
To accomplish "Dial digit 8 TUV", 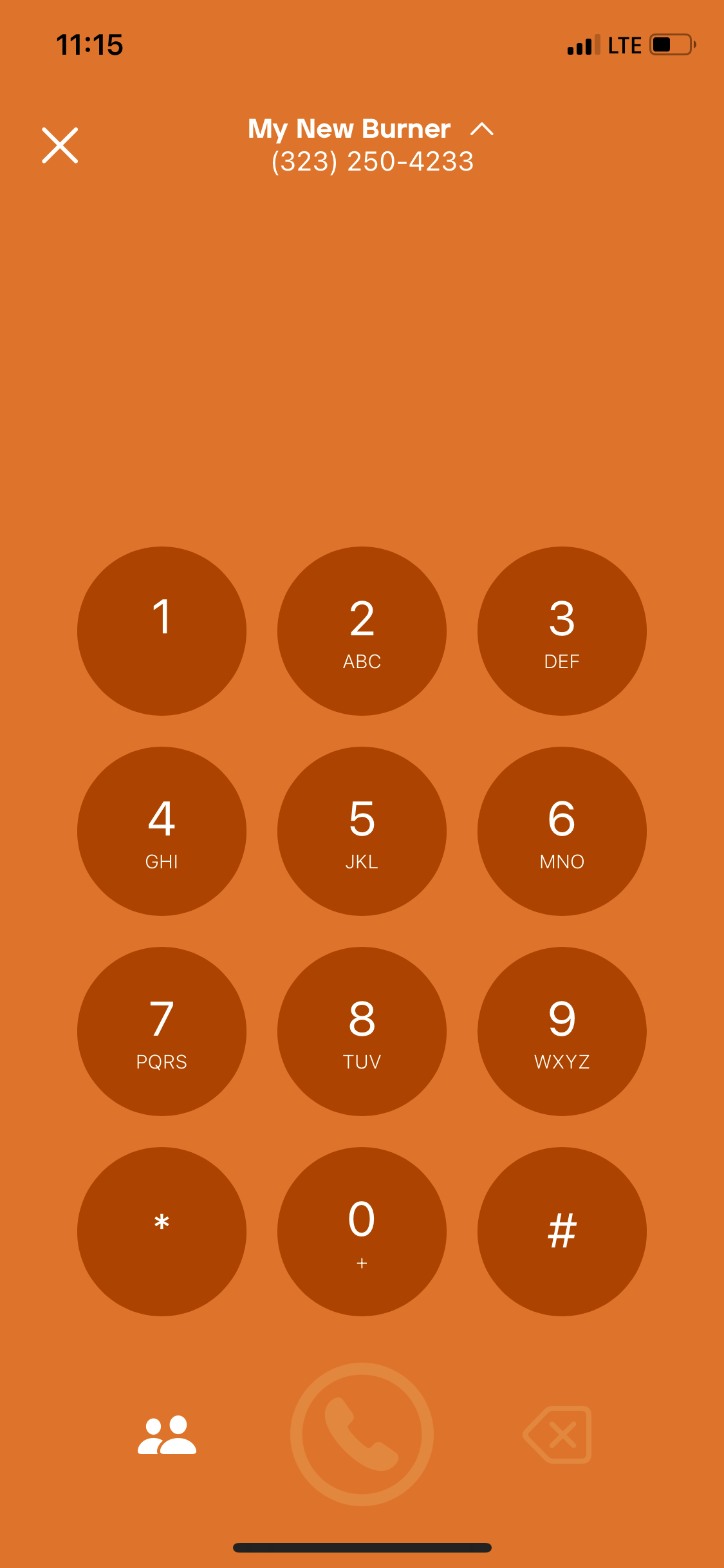I will 362,1031.
